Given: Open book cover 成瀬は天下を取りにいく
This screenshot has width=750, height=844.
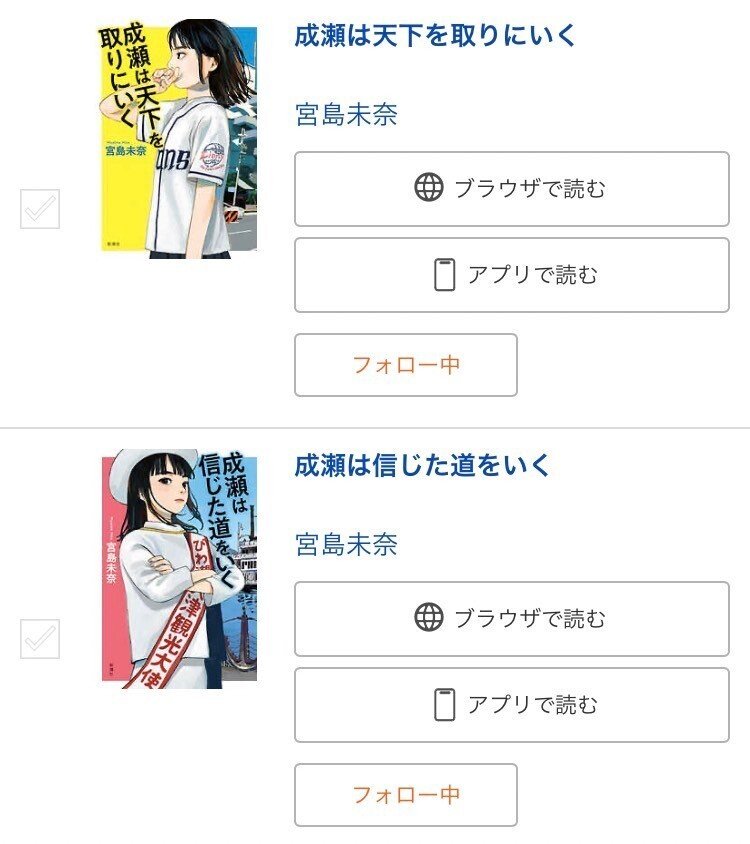Looking at the screenshot, I should click(x=179, y=140).
